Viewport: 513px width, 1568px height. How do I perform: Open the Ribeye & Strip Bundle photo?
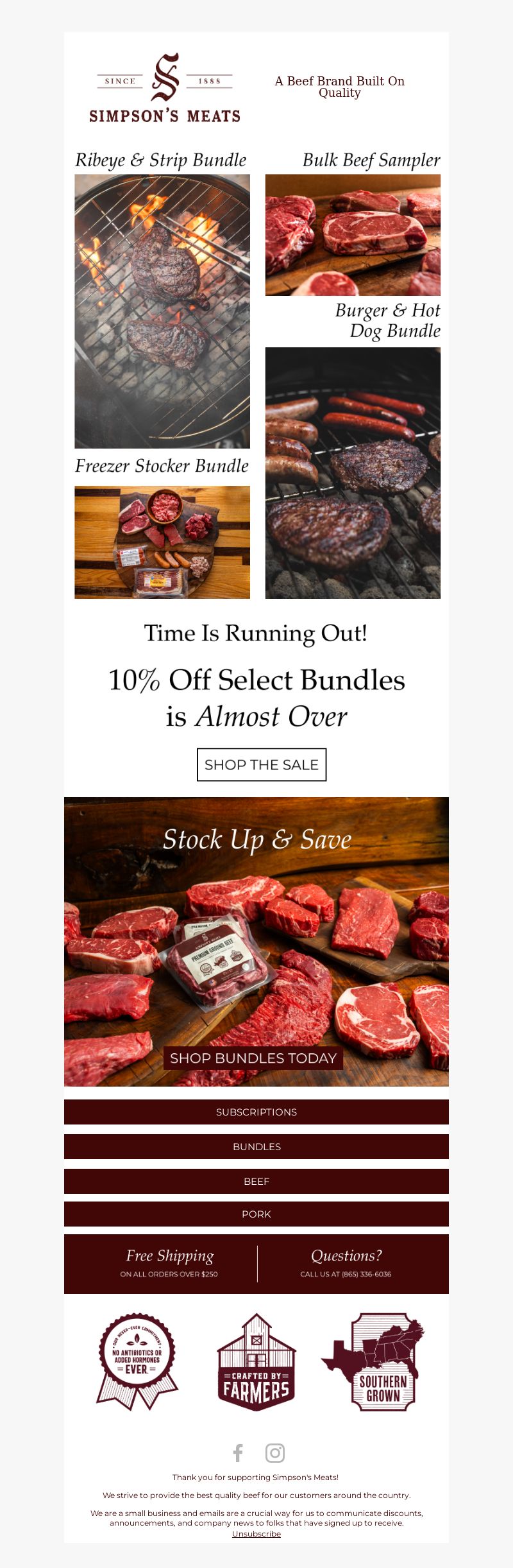(162, 311)
